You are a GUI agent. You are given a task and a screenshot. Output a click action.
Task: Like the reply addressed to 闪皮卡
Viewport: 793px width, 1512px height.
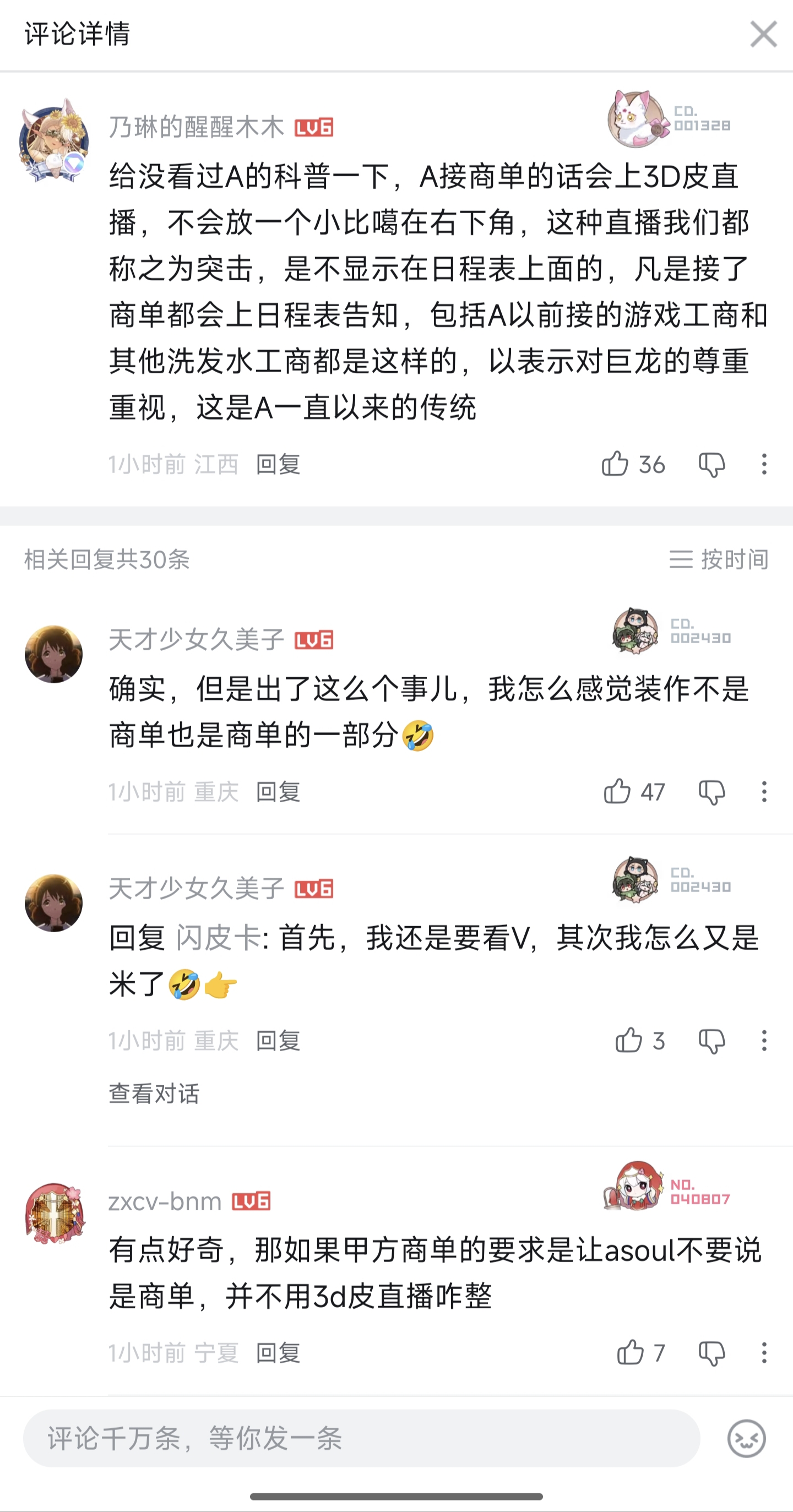[629, 1041]
